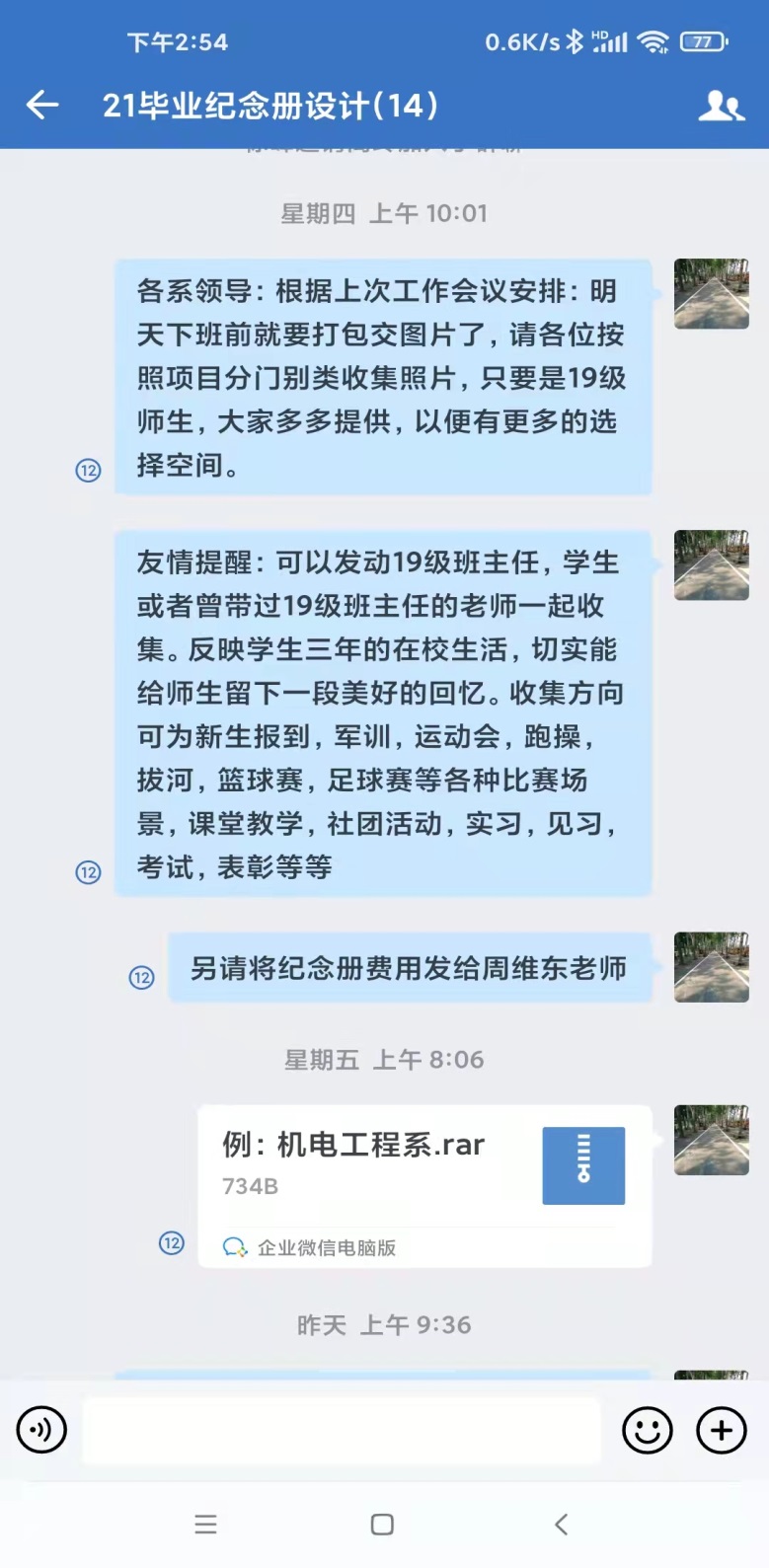Switch to voice message input
The width and height of the screenshot is (769, 1568).
[41, 1430]
